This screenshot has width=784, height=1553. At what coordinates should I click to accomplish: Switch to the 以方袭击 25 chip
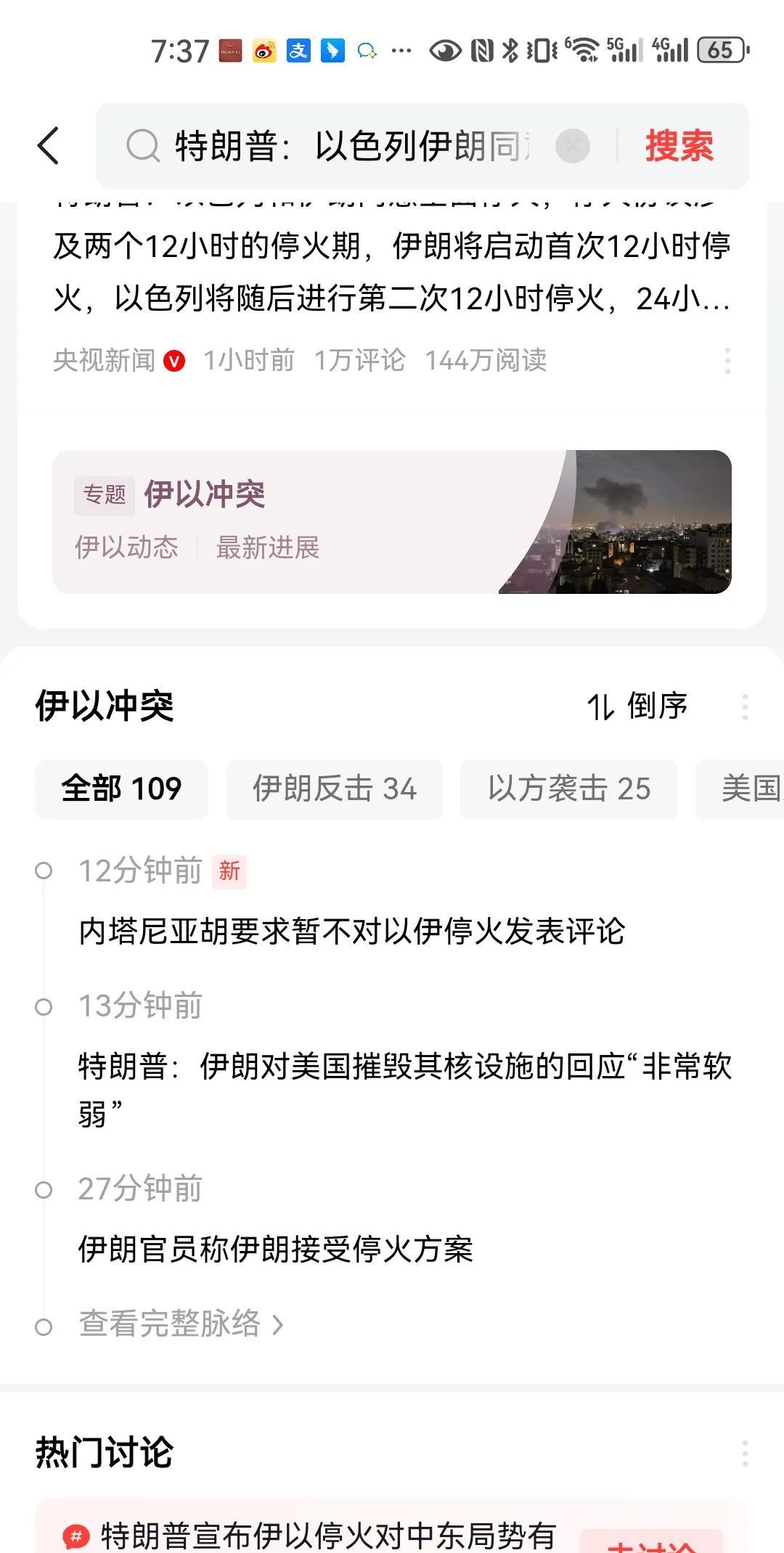coord(569,789)
